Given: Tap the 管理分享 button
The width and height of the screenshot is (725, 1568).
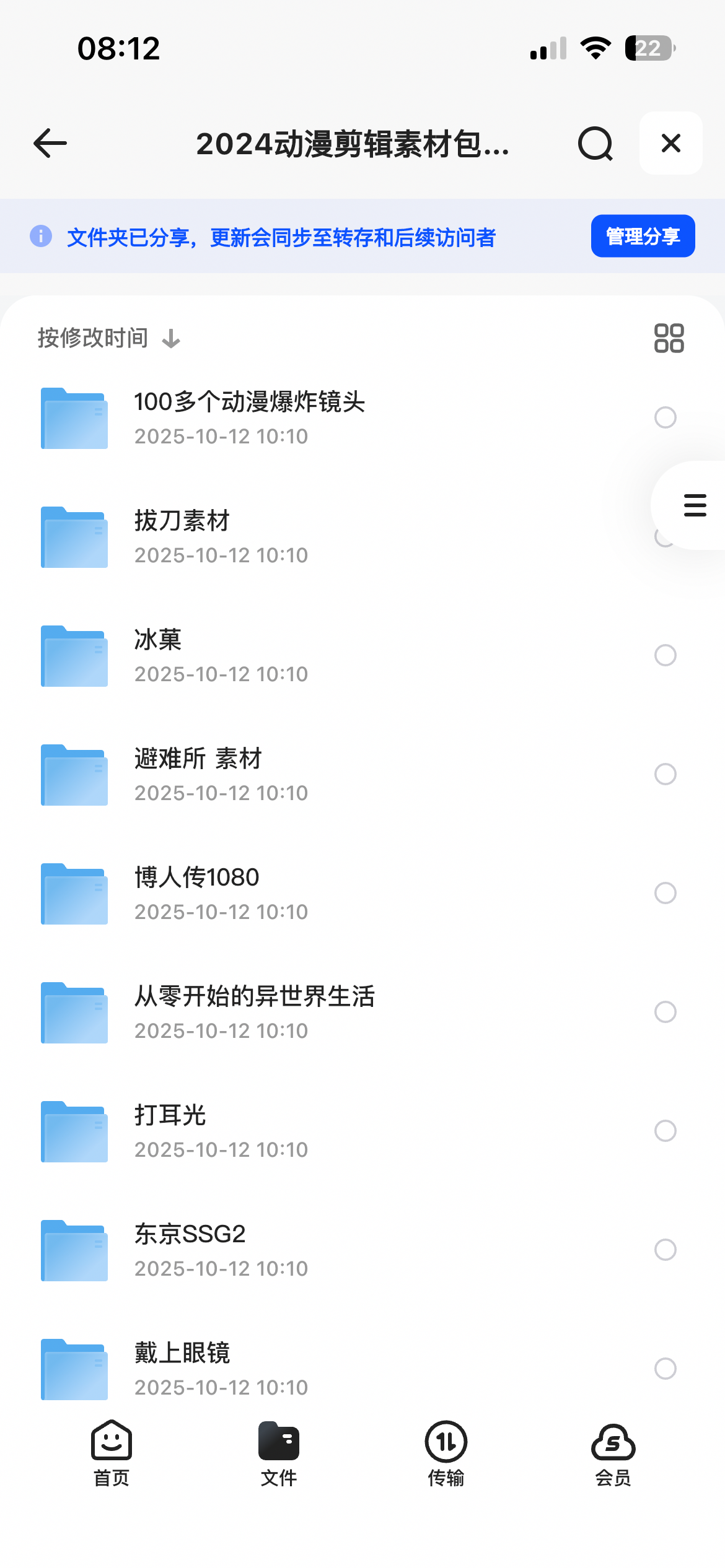Looking at the screenshot, I should tap(643, 236).
